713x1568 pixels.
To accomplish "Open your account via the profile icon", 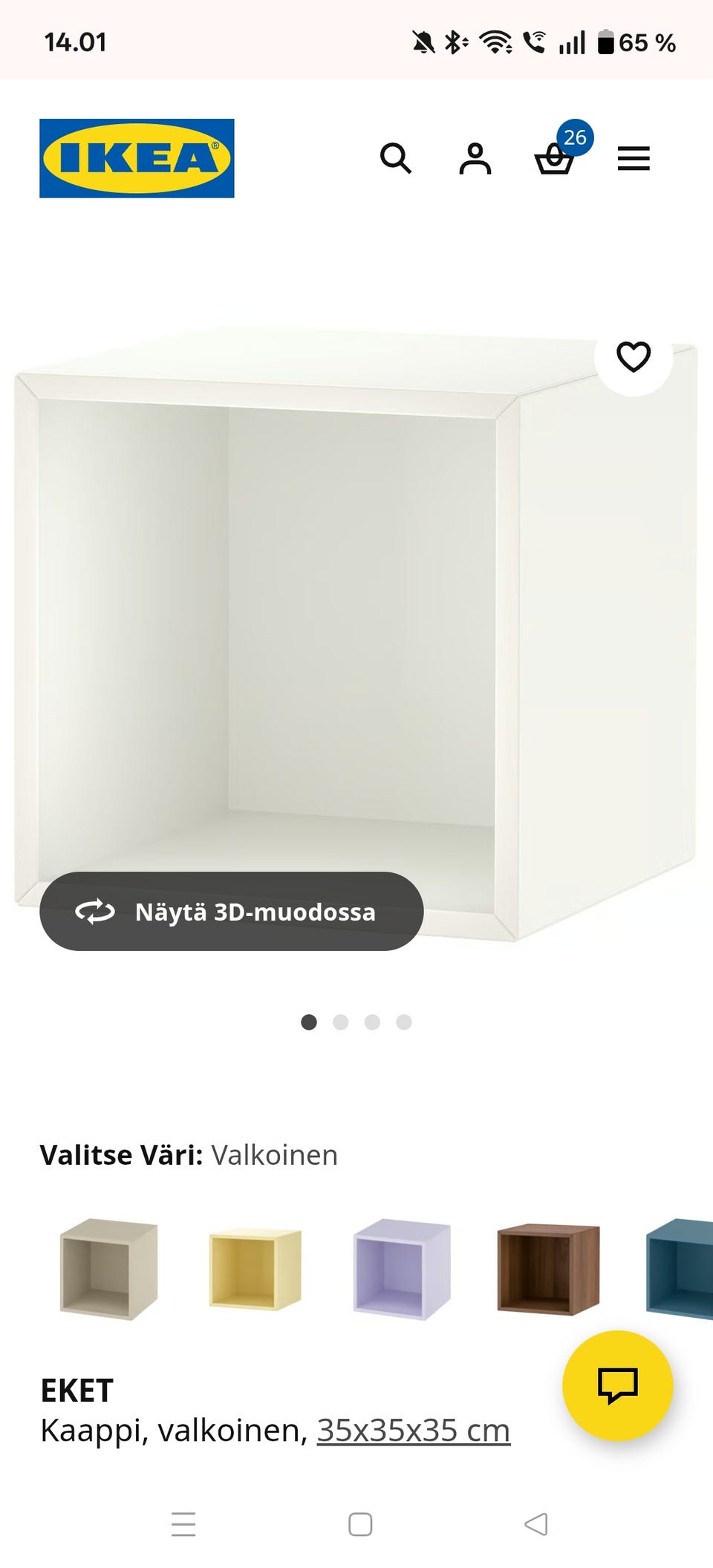I will pos(475,159).
